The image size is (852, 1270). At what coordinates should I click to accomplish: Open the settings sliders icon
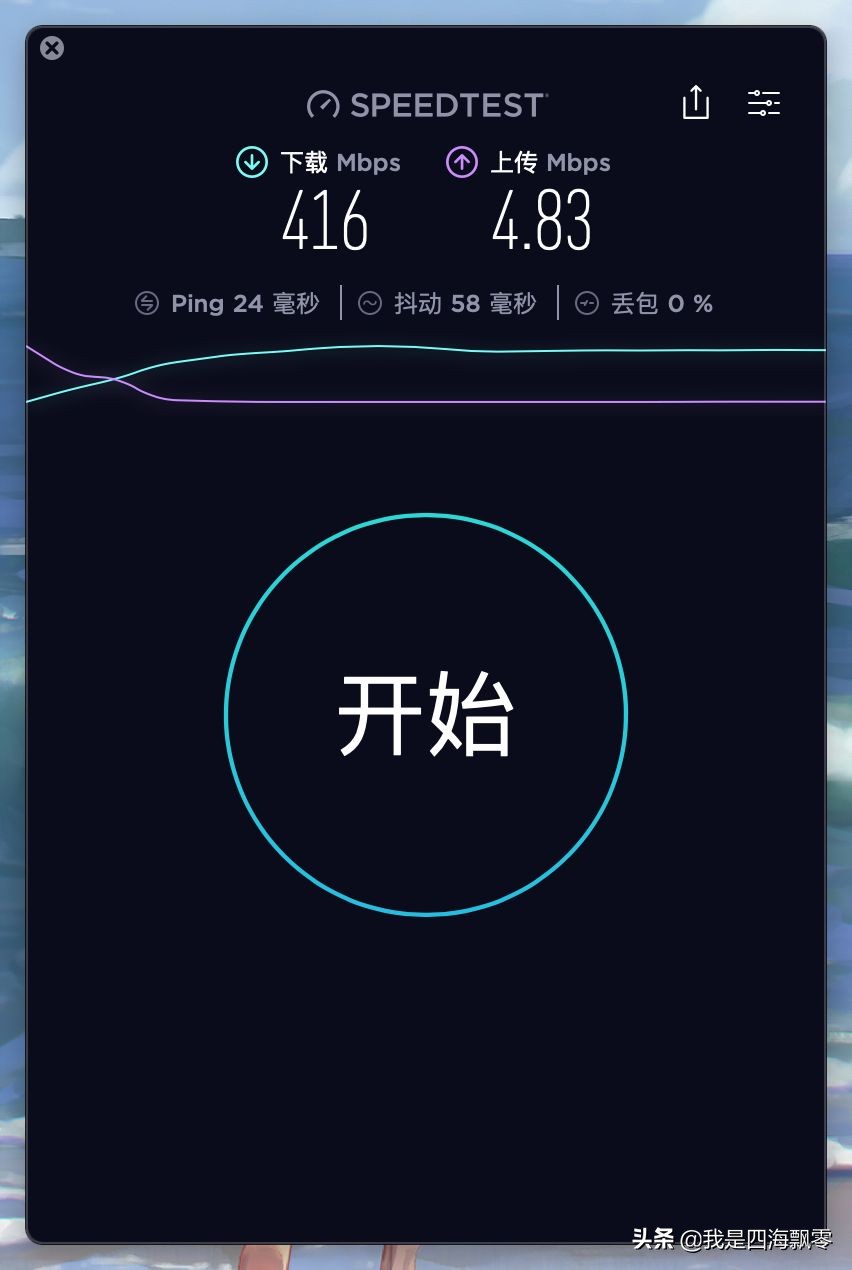click(x=764, y=103)
